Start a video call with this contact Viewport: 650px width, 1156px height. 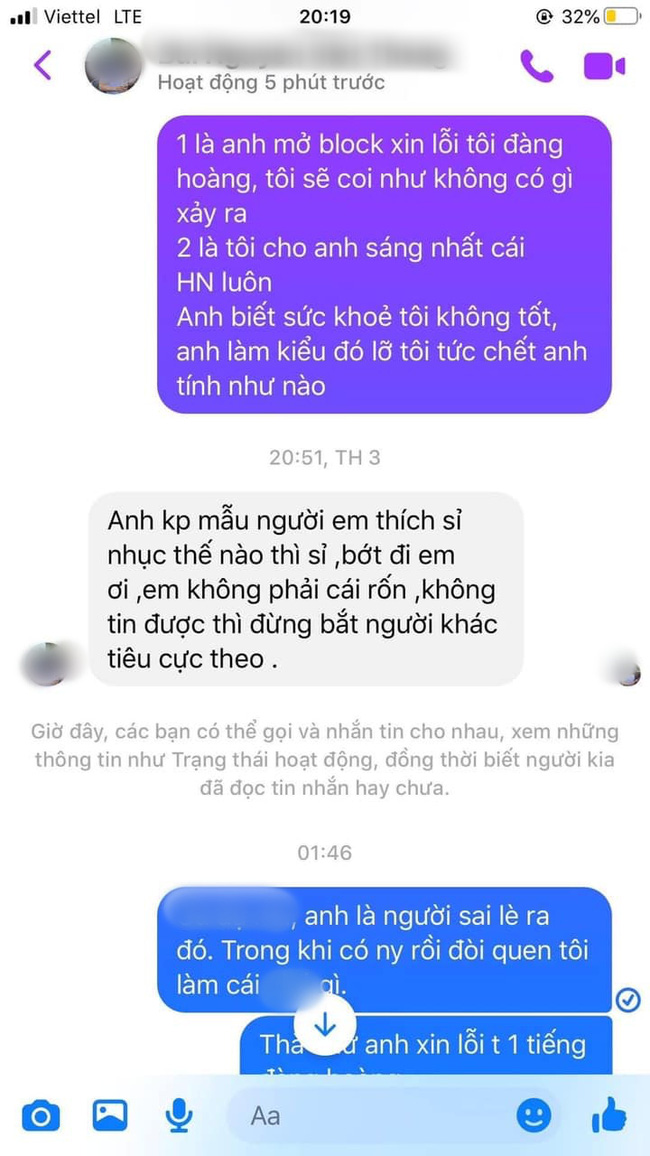click(x=604, y=66)
